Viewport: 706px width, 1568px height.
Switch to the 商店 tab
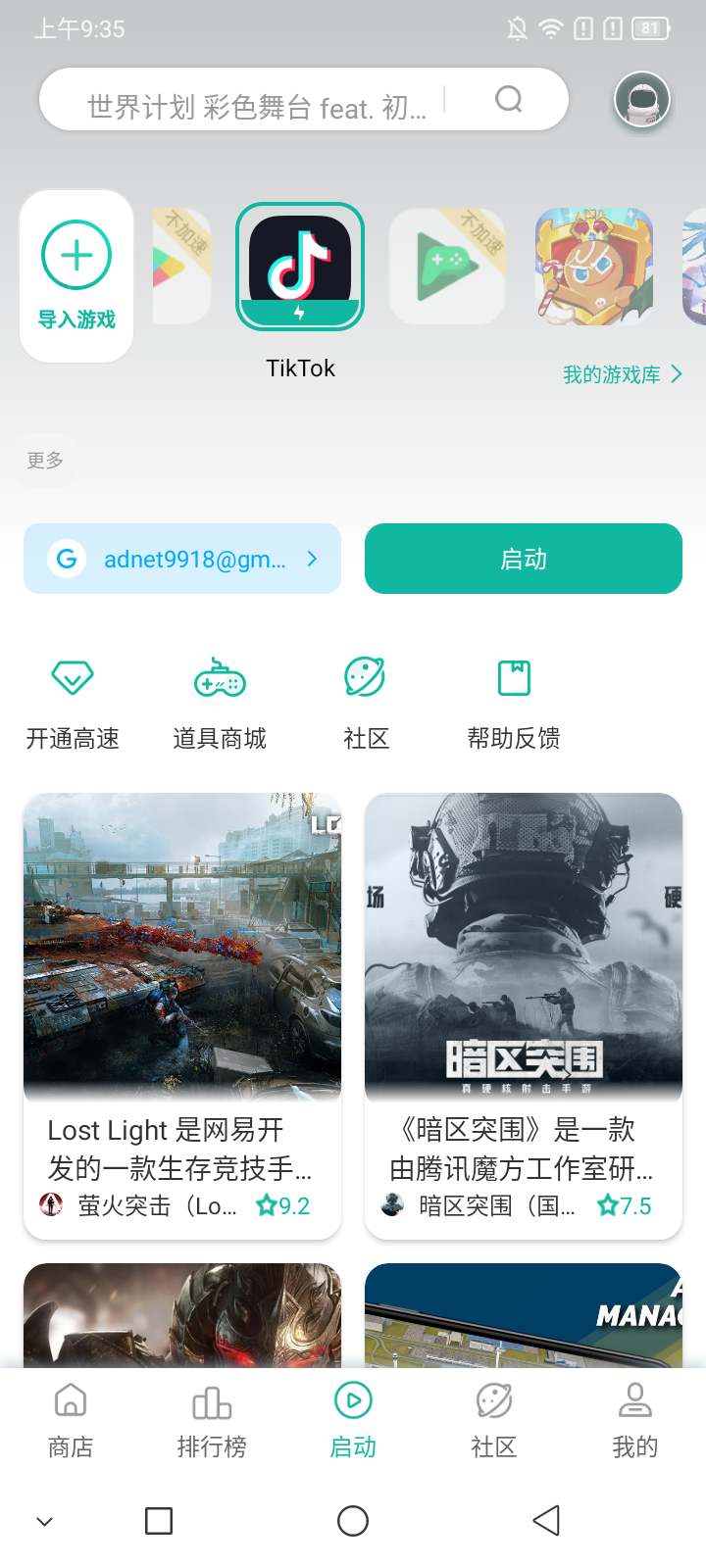(71, 1421)
